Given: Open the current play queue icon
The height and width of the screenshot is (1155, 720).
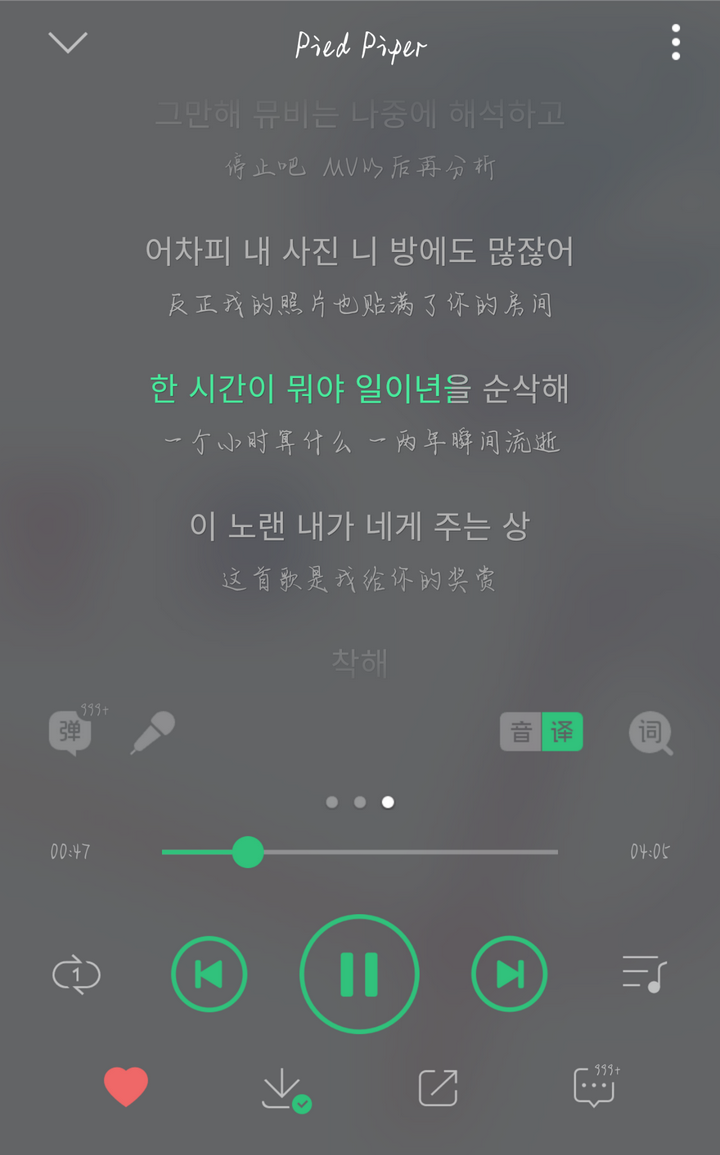Looking at the screenshot, I should click(647, 973).
